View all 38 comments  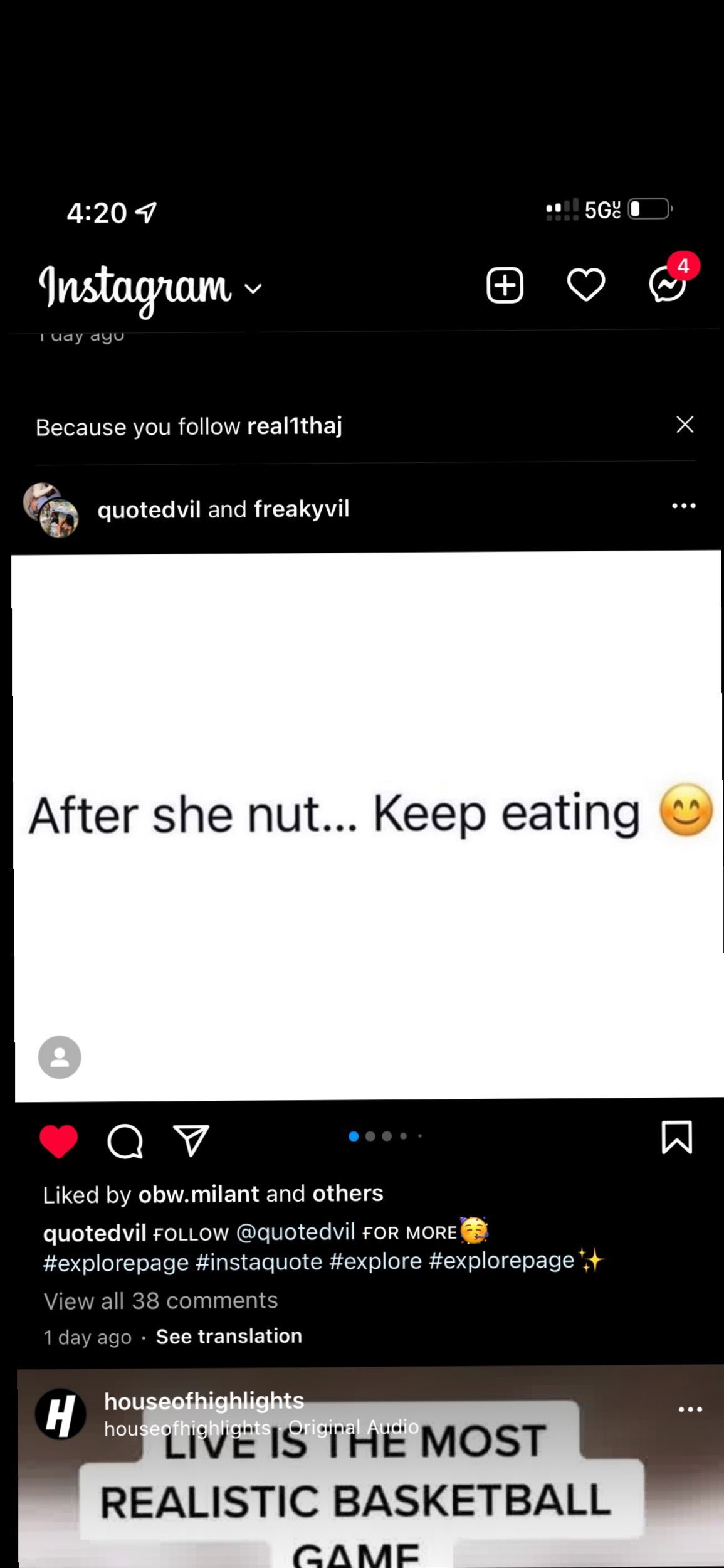(x=160, y=1300)
